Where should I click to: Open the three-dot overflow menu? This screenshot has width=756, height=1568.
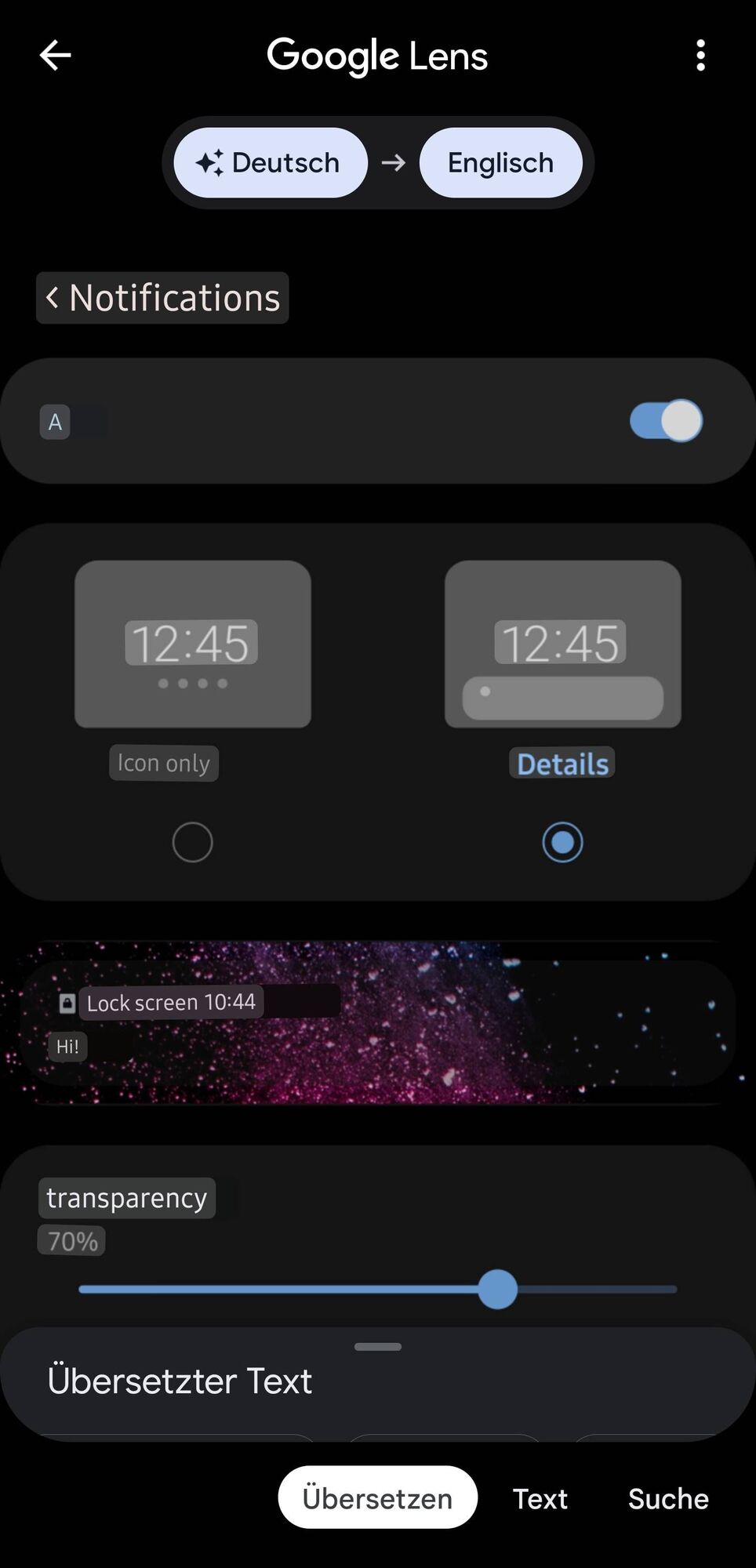(x=700, y=56)
